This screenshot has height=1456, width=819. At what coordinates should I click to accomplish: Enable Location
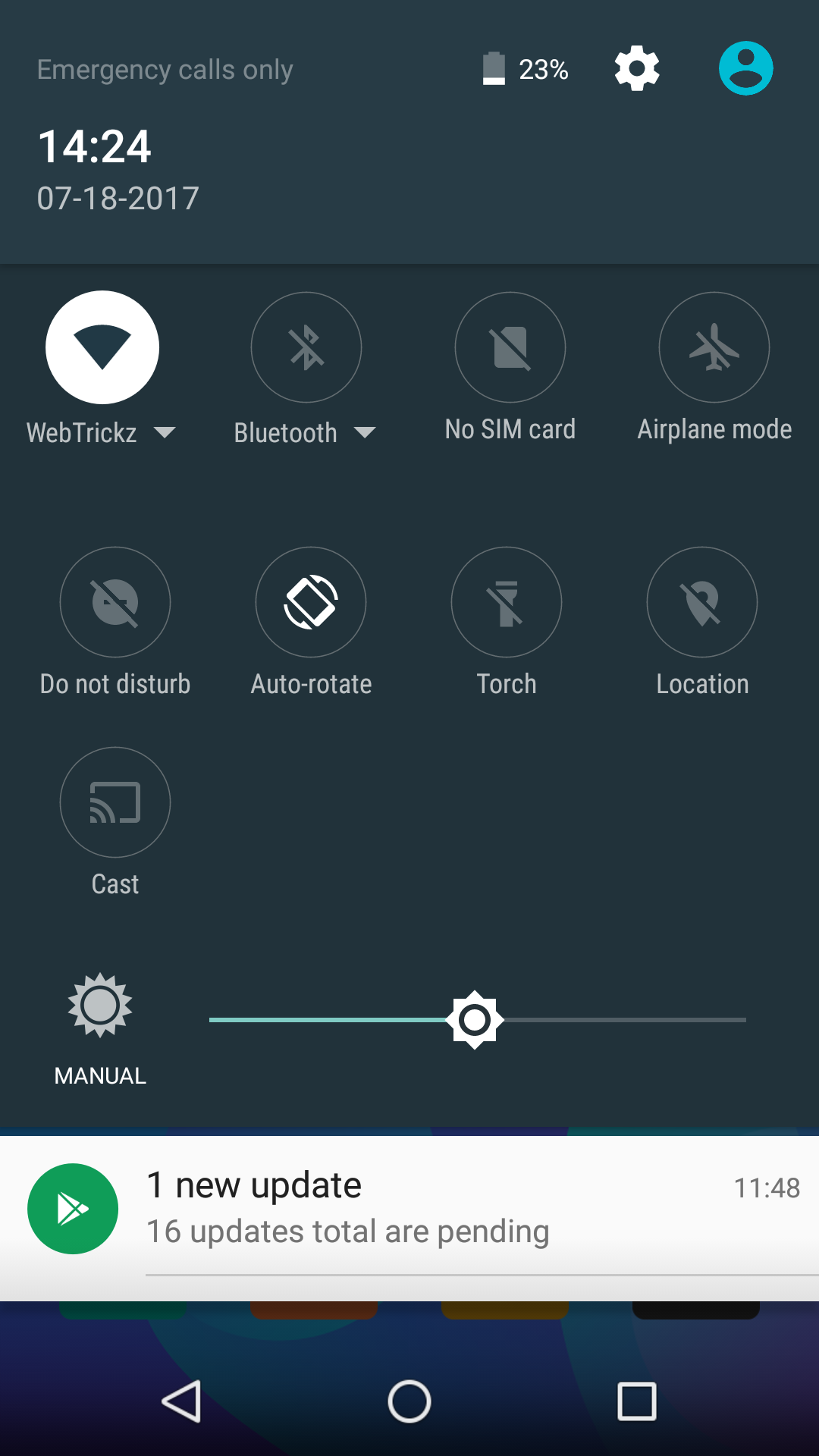click(702, 602)
